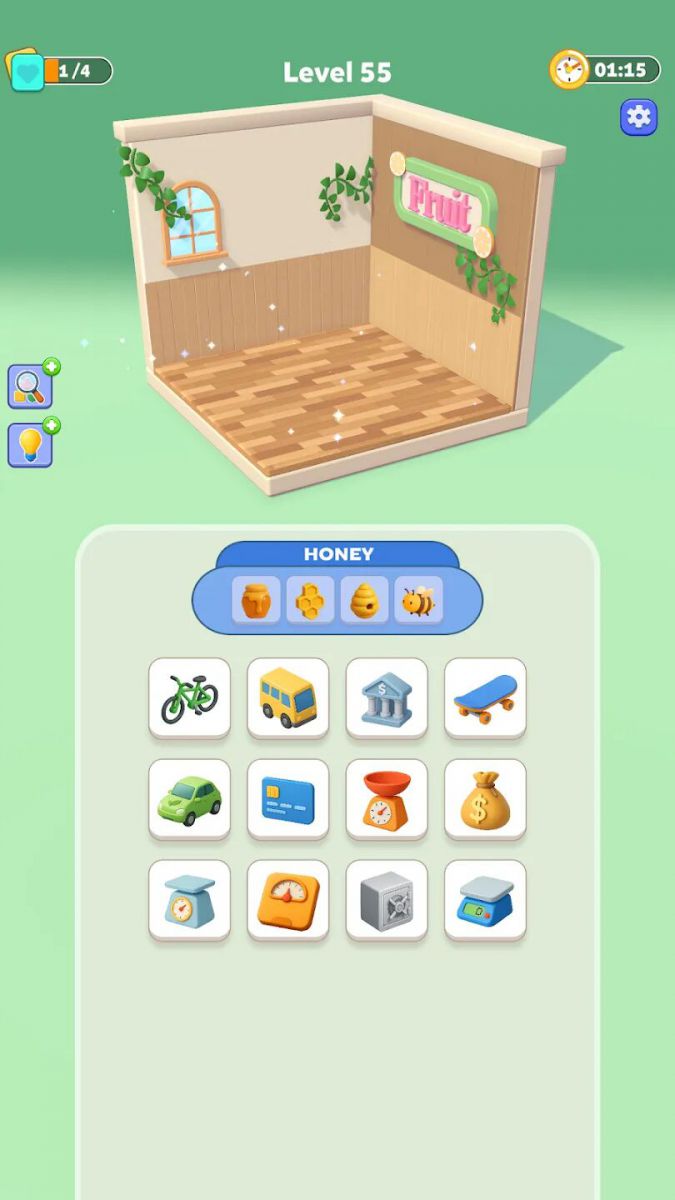This screenshot has height=1200, width=675.
Task: Pick the orange bathroom scale tile
Action: (x=288, y=899)
